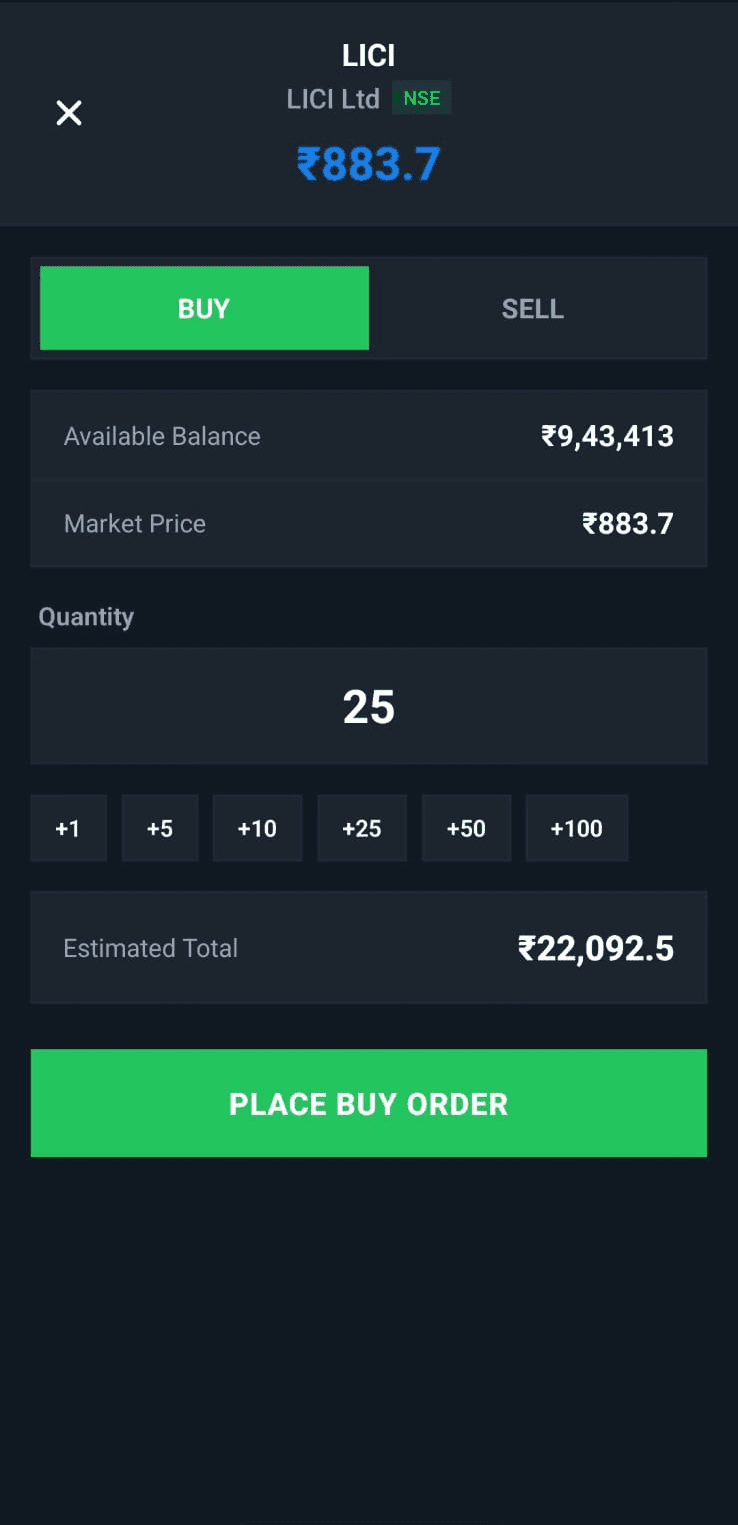Click the displayed quantity value 25
The height and width of the screenshot is (1525, 738).
[369, 706]
